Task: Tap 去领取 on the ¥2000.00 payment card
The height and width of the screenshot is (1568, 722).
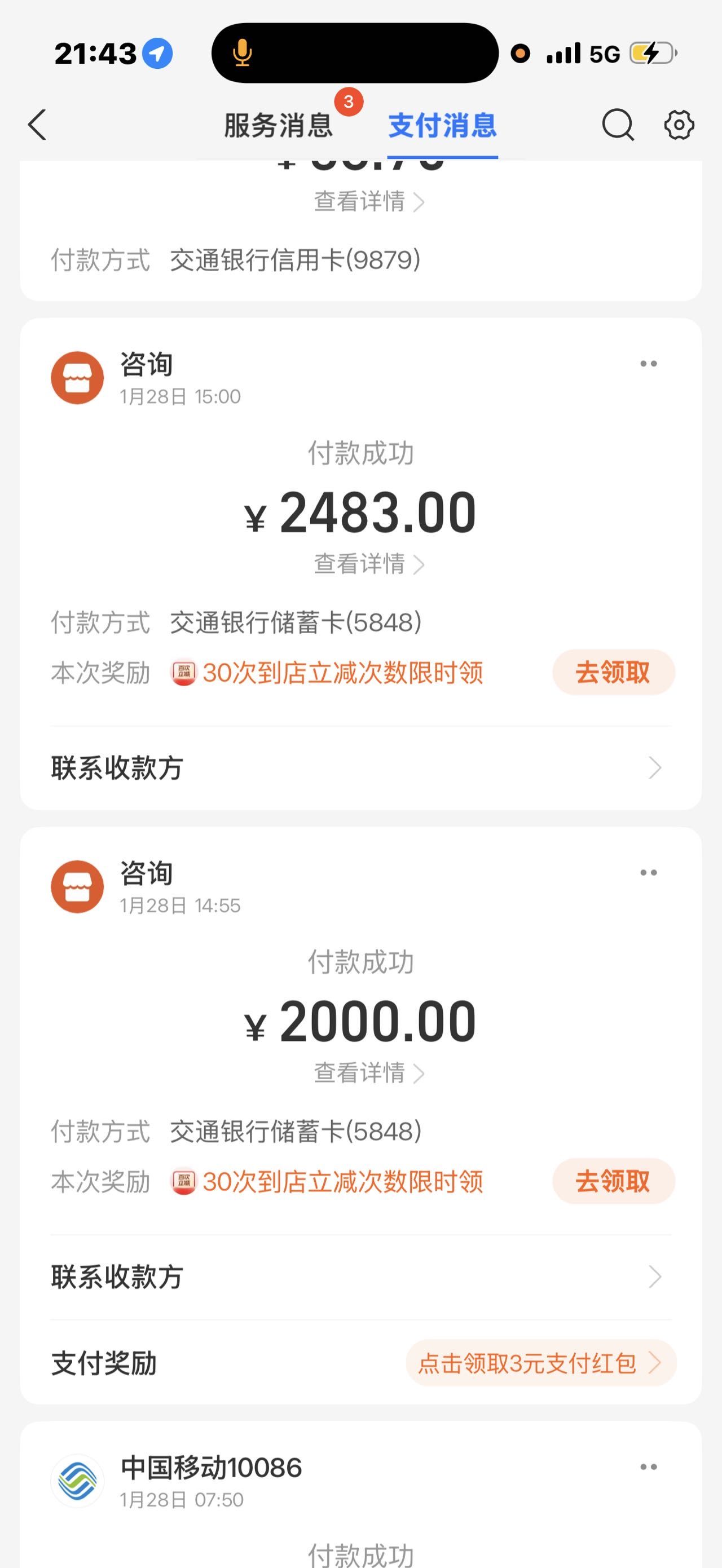Action: [x=613, y=1181]
